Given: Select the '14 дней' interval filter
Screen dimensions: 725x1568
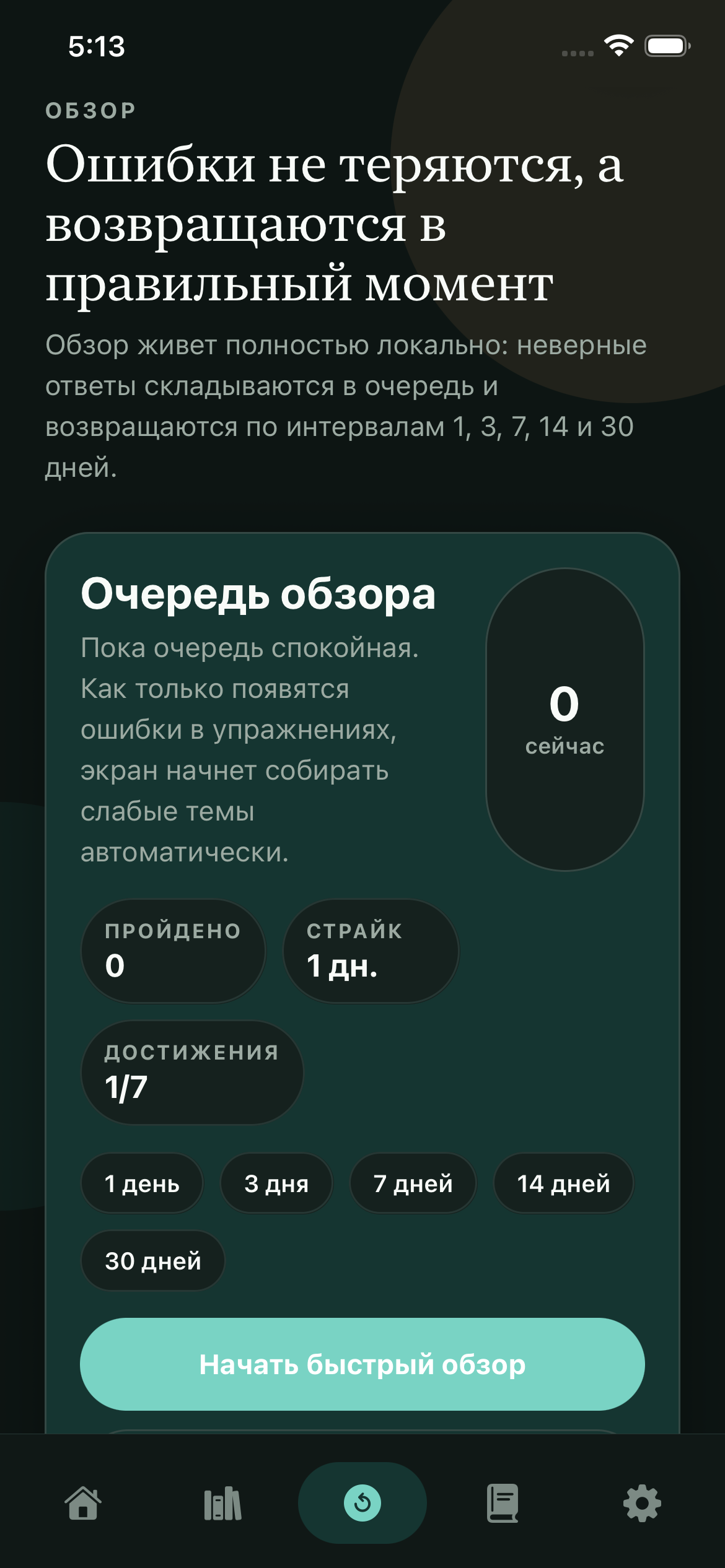Looking at the screenshot, I should point(563,1183).
